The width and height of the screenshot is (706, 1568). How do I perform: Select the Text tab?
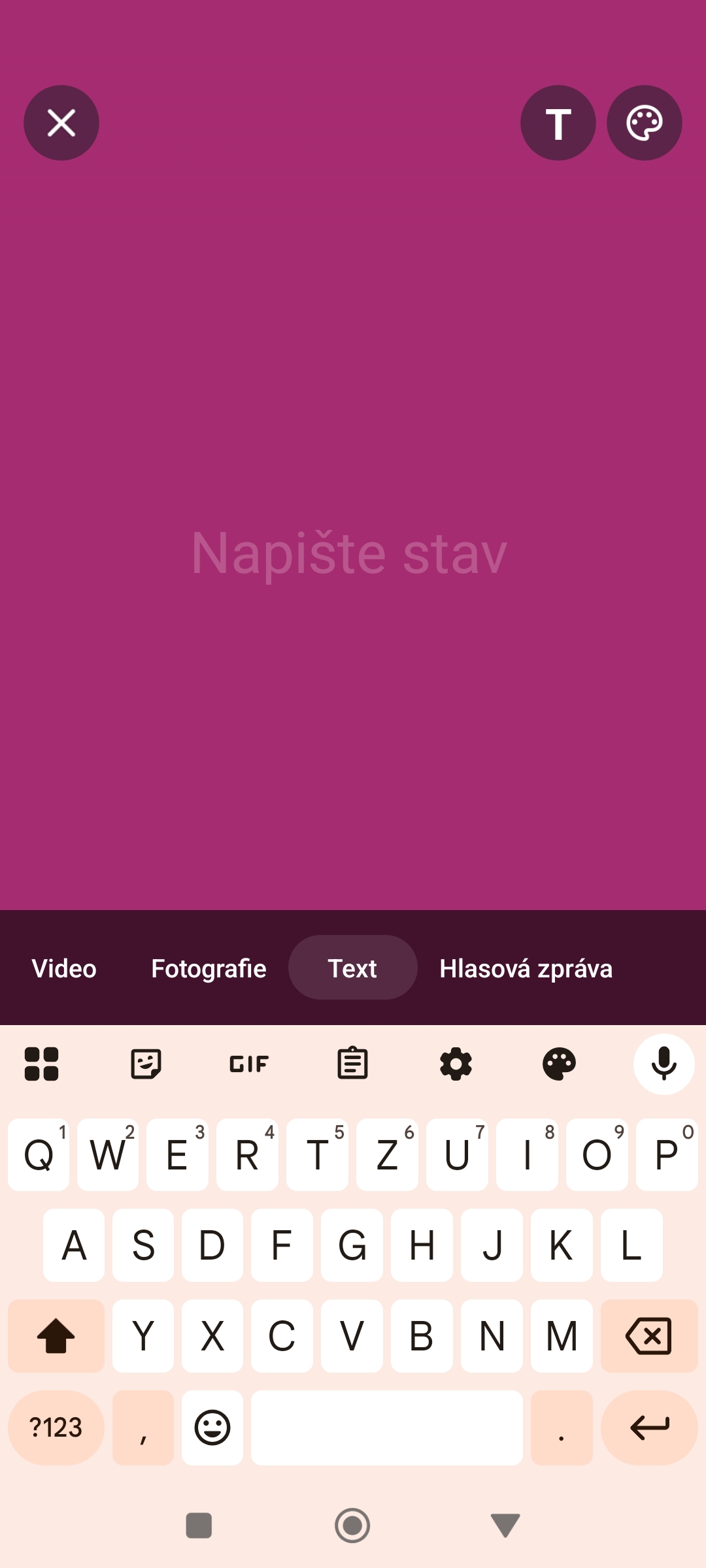pyautogui.click(x=352, y=968)
